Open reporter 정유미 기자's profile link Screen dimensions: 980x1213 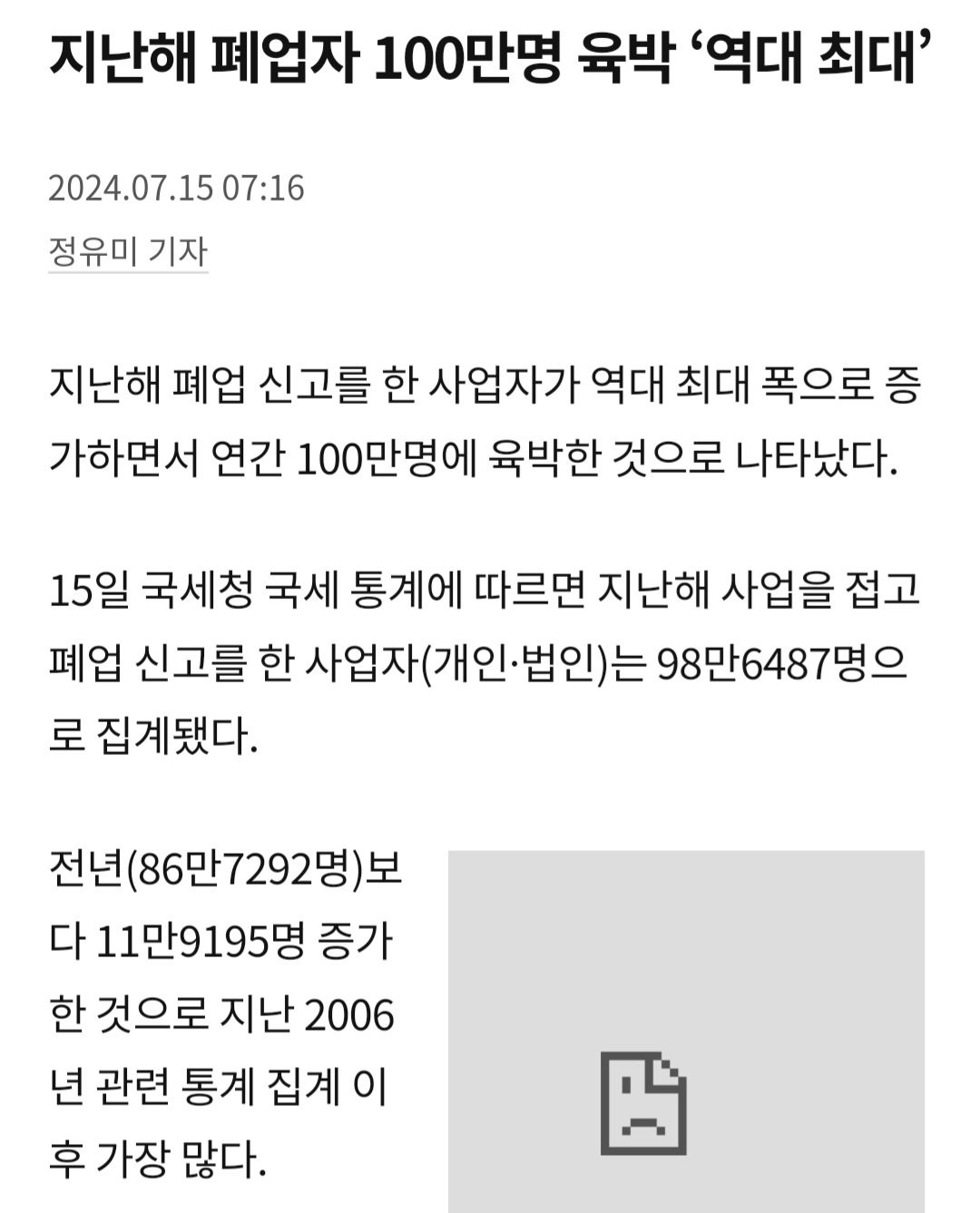coord(128,251)
